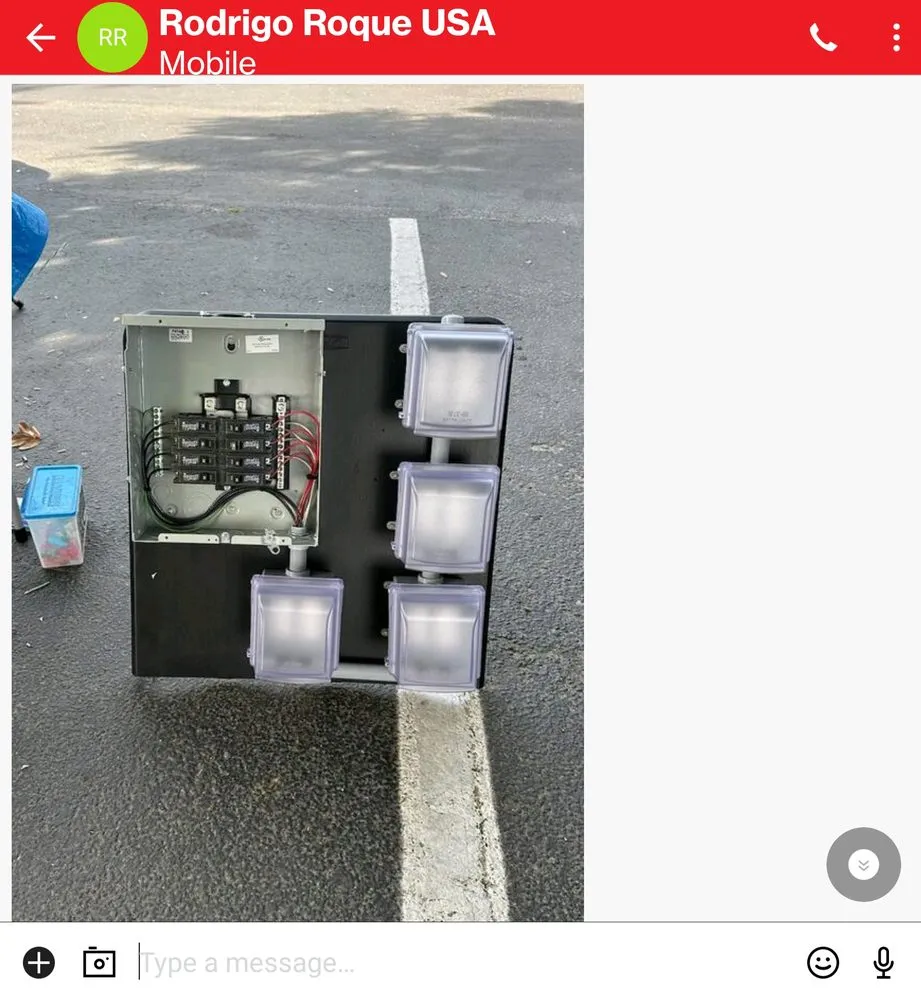921x1000 pixels.
Task: Jump to the latest message
Action: pos(863,865)
